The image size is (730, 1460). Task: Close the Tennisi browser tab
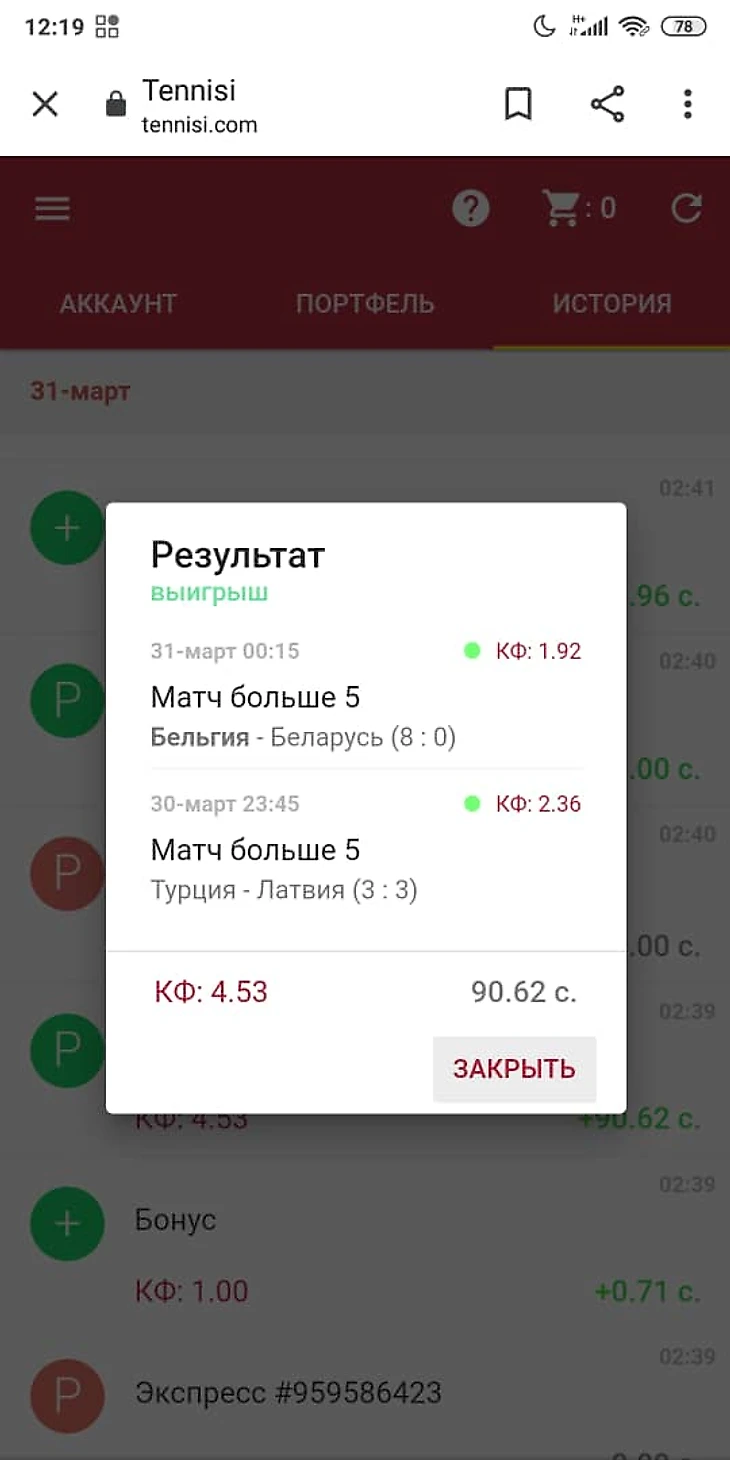[x=45, y=104]
